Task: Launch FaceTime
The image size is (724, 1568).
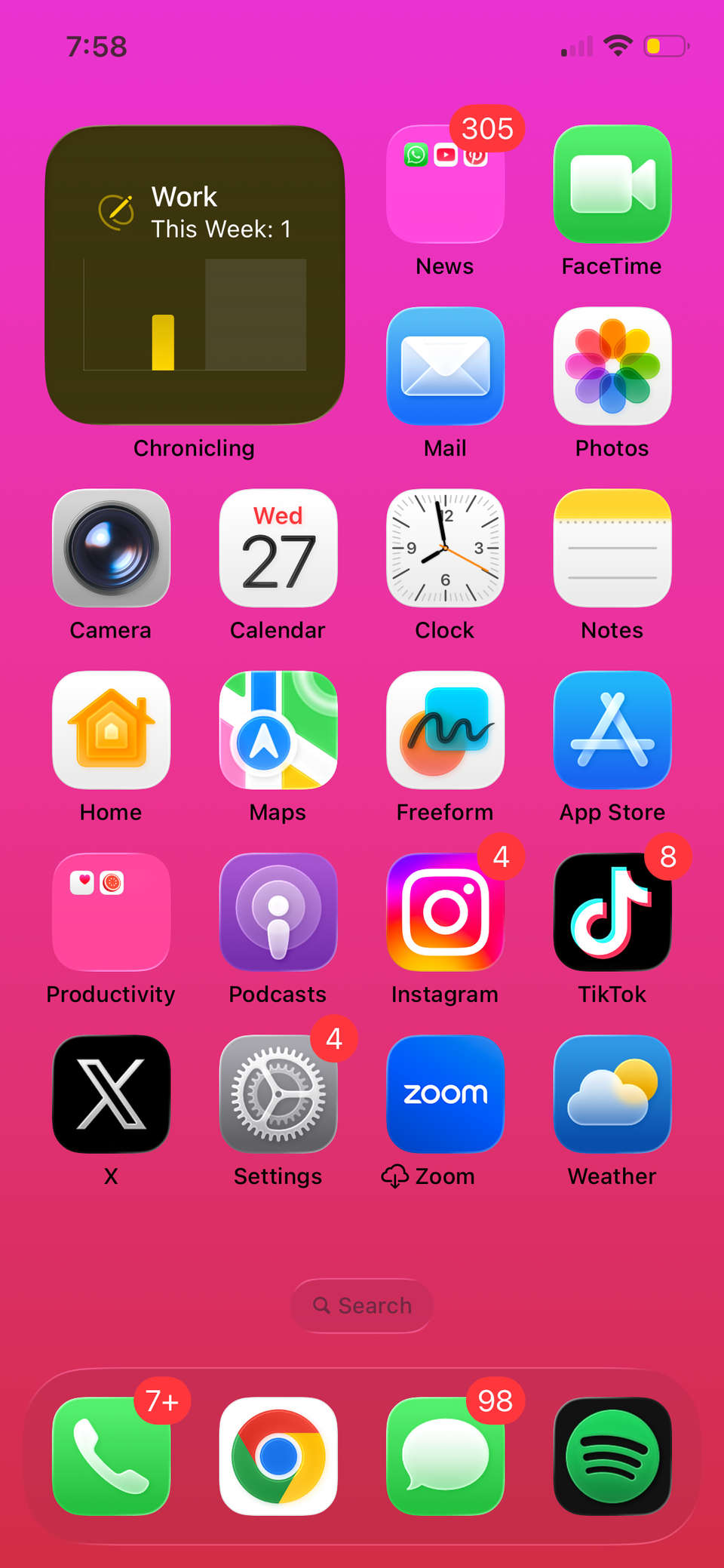Action: point(612,185)
